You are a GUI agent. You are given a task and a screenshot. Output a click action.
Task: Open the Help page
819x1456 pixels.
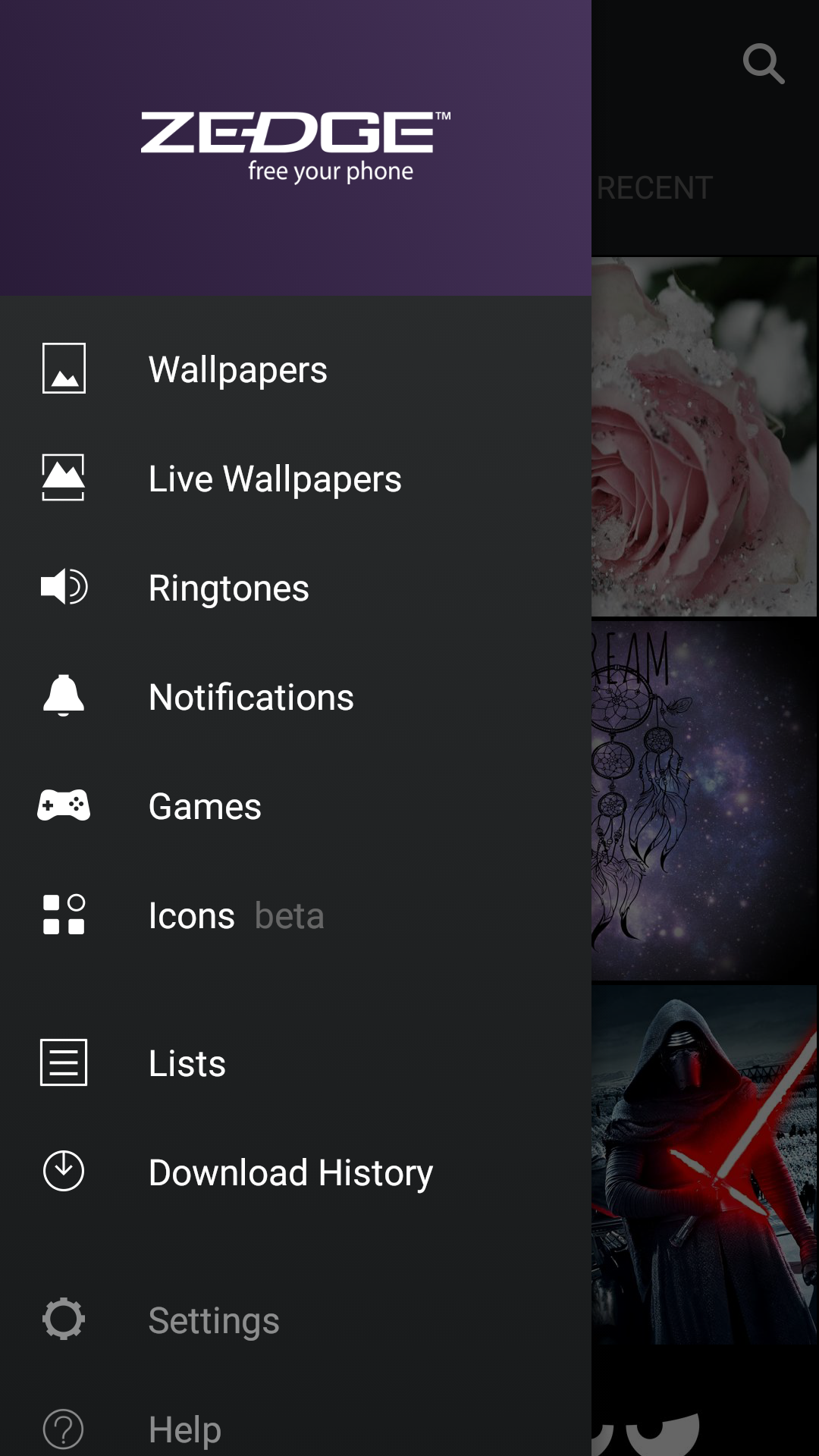click(184, 1429)
